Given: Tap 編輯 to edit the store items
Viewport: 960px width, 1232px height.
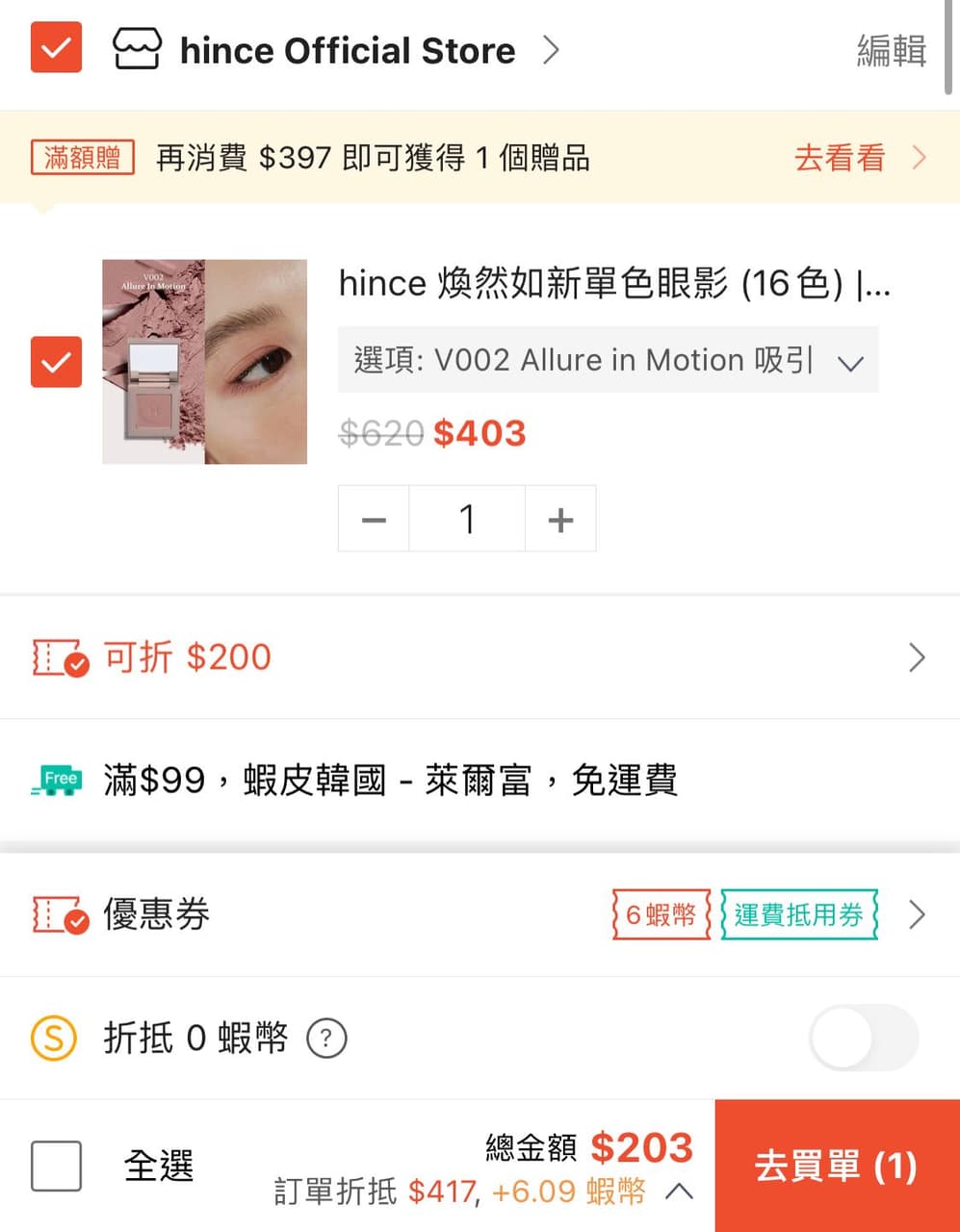Looking at the screenshot, I should tap(891, 50).
